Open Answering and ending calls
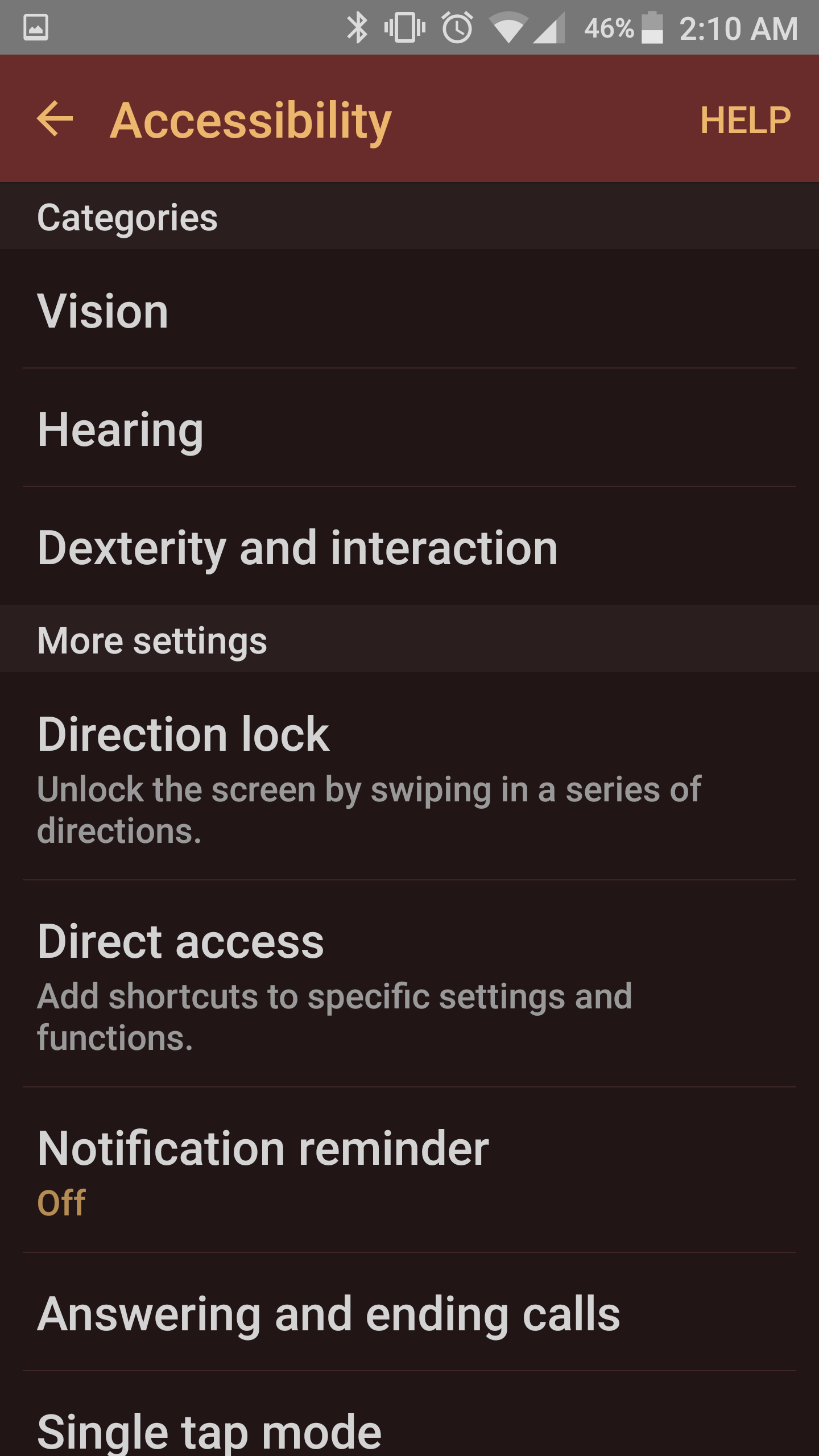819x1456 pixels. click(x=409, y=1314)
